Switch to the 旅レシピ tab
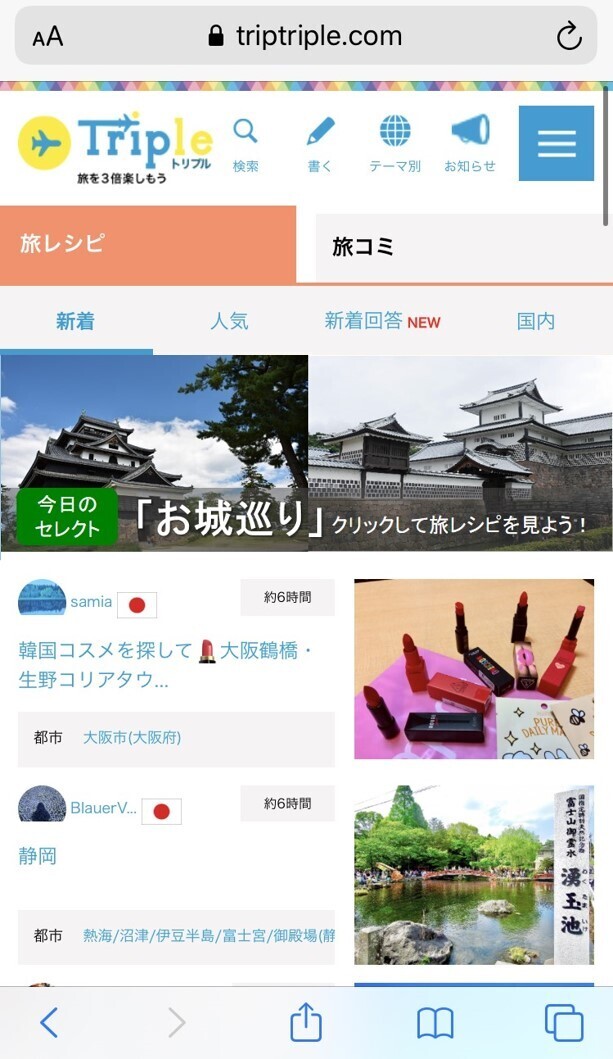This screenshot has width=613, height=1059. (x=148, y=244)
